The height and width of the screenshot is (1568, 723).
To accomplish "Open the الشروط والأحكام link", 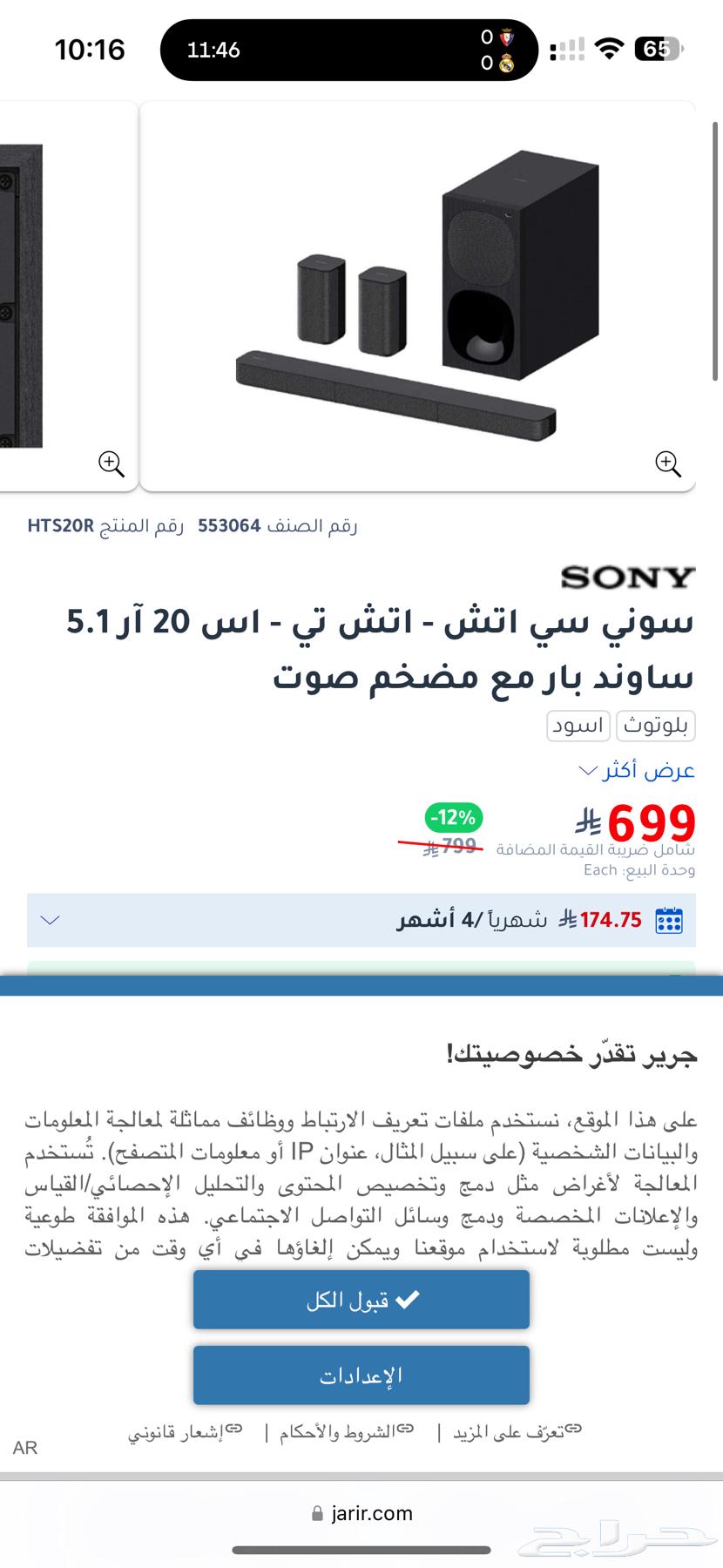I will [x=345, y=1432].
